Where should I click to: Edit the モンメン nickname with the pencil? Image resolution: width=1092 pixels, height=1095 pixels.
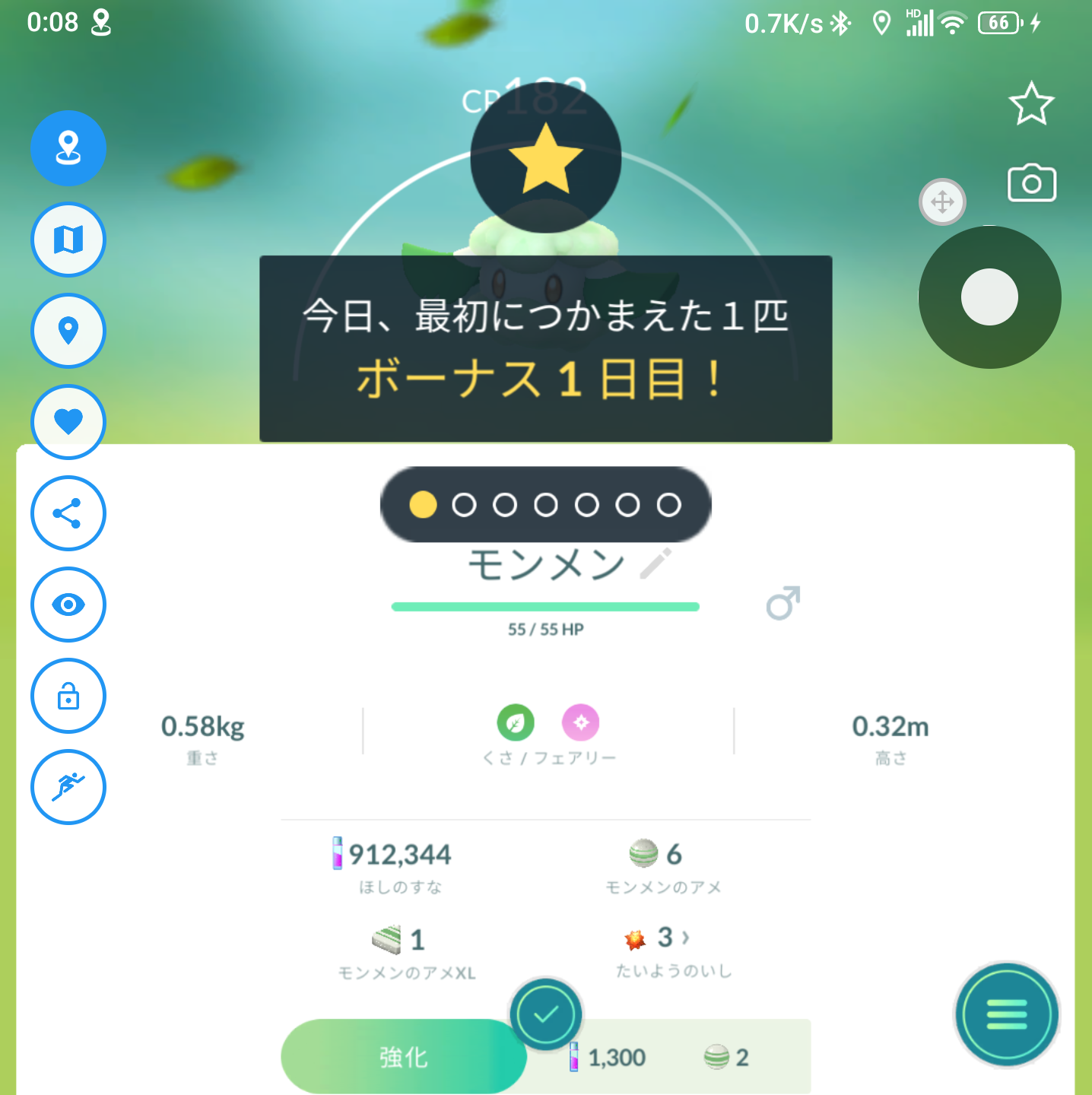pos(656,563)
